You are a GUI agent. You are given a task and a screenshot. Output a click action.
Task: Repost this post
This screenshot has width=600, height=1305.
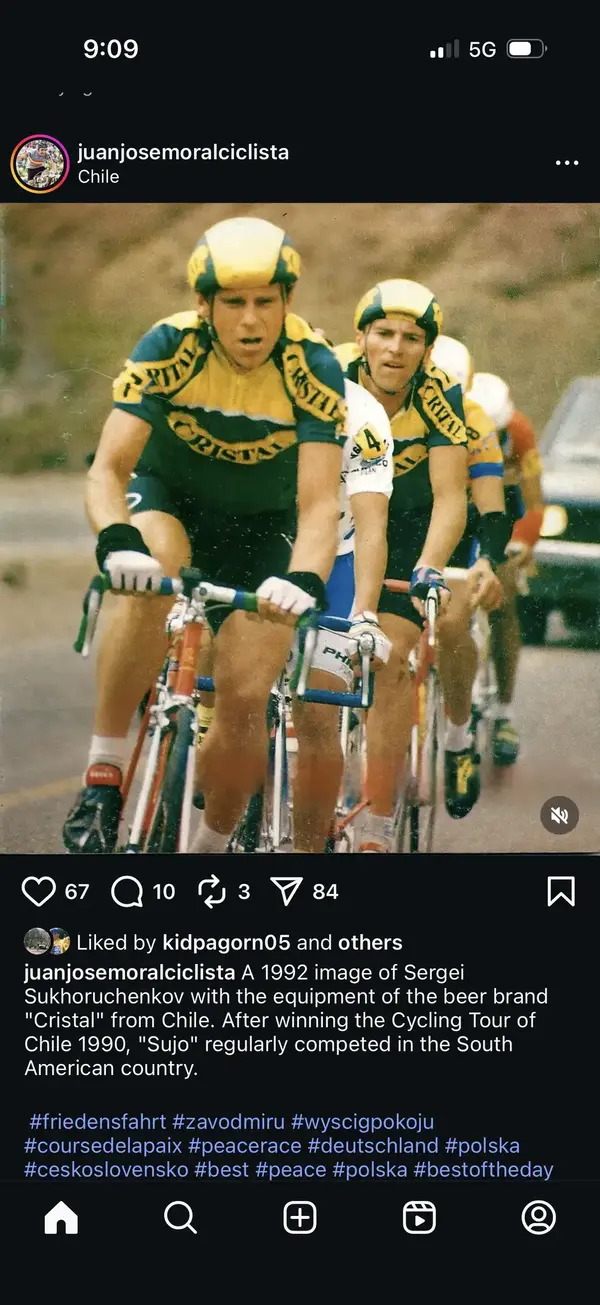coord(212,891)
